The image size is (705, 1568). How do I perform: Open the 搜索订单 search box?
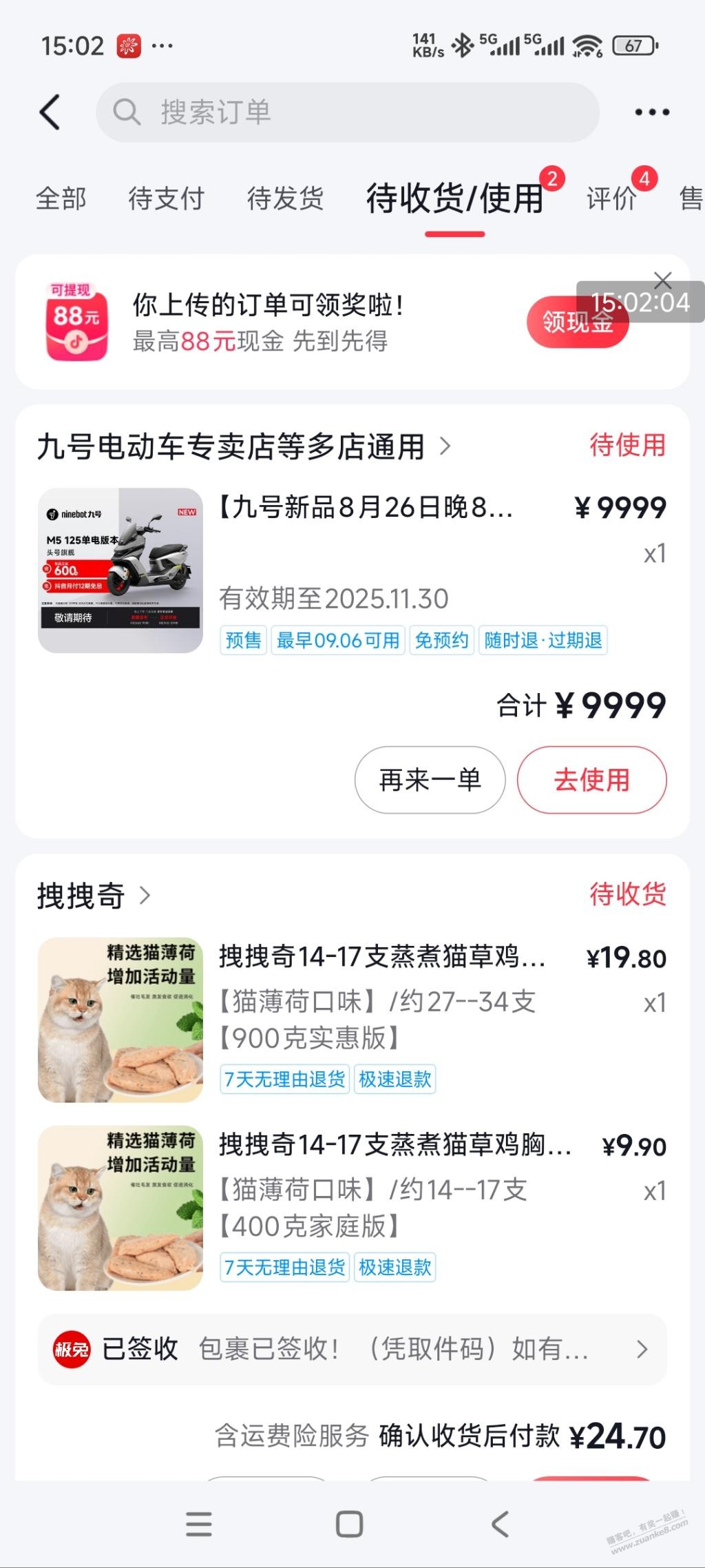click(x=348, y=112)
